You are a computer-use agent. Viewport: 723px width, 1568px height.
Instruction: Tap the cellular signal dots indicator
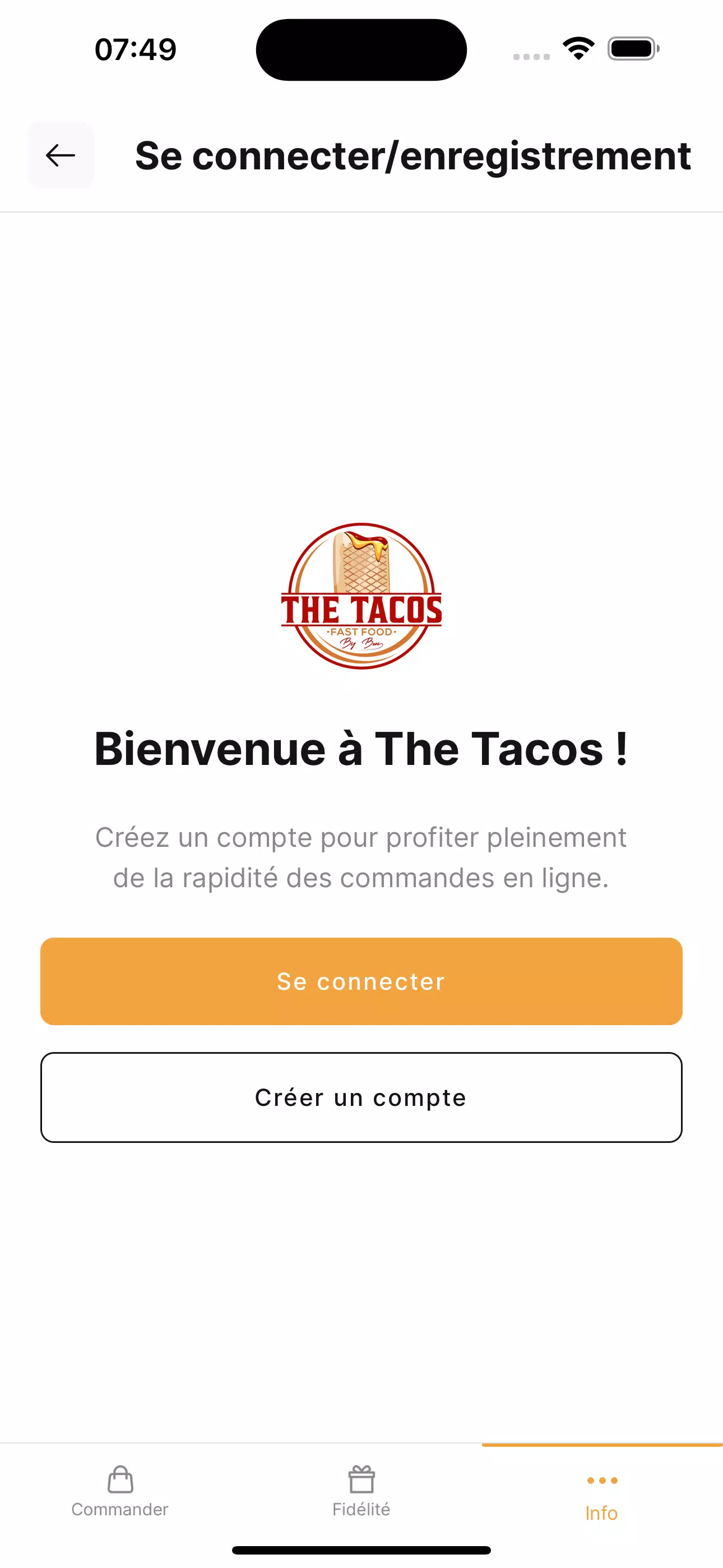(x=531, y=56)
